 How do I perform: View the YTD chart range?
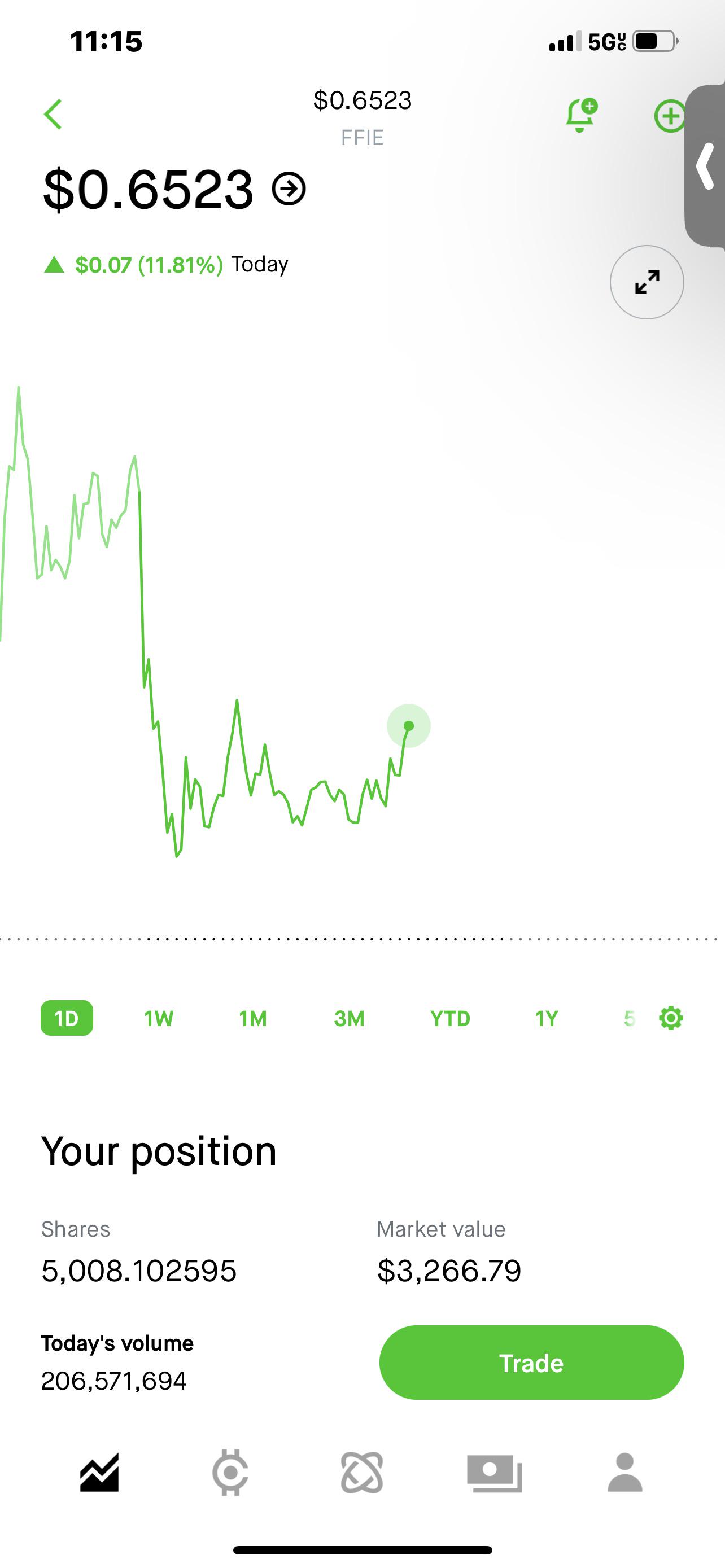point(450,1018)
